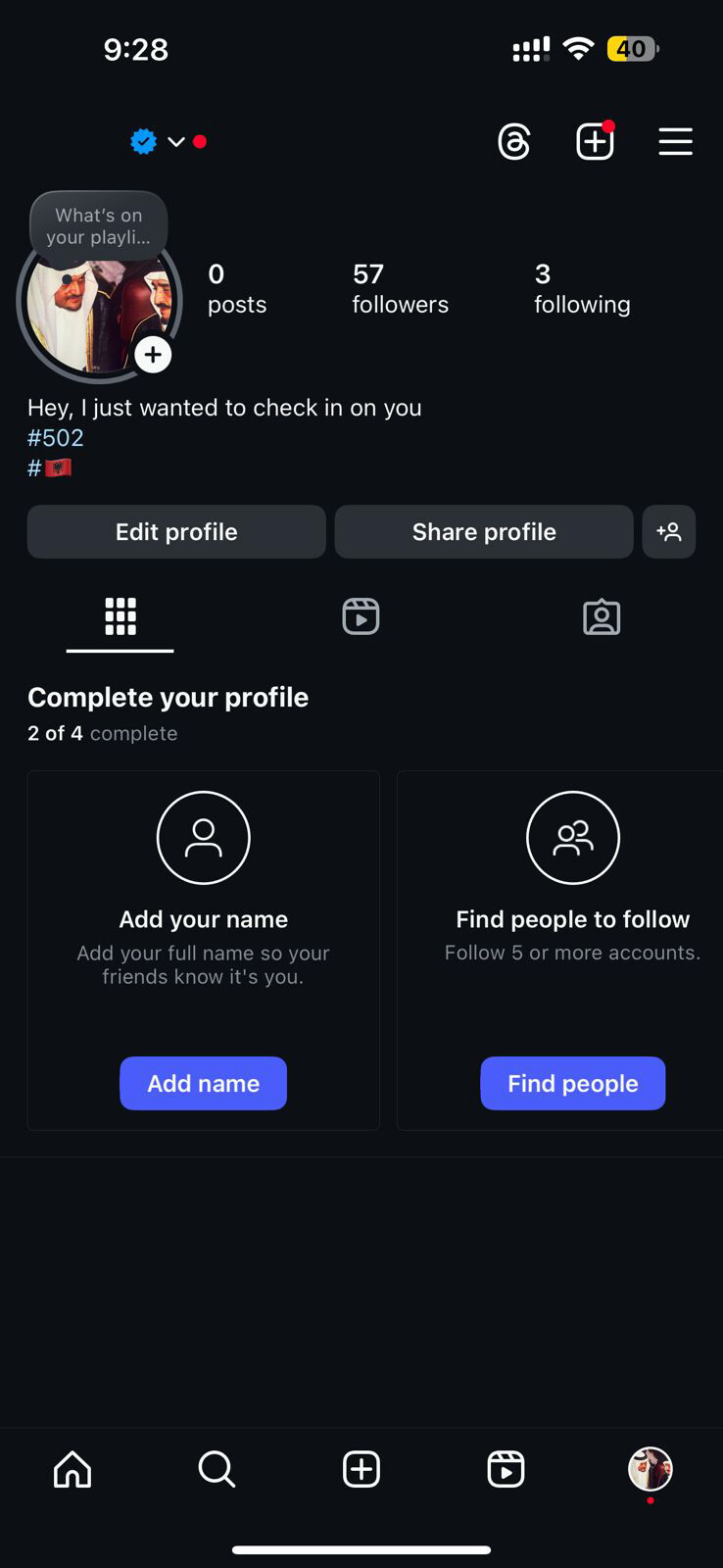
Task: Switch to the posts grid tab
Action: click(120, 616)
